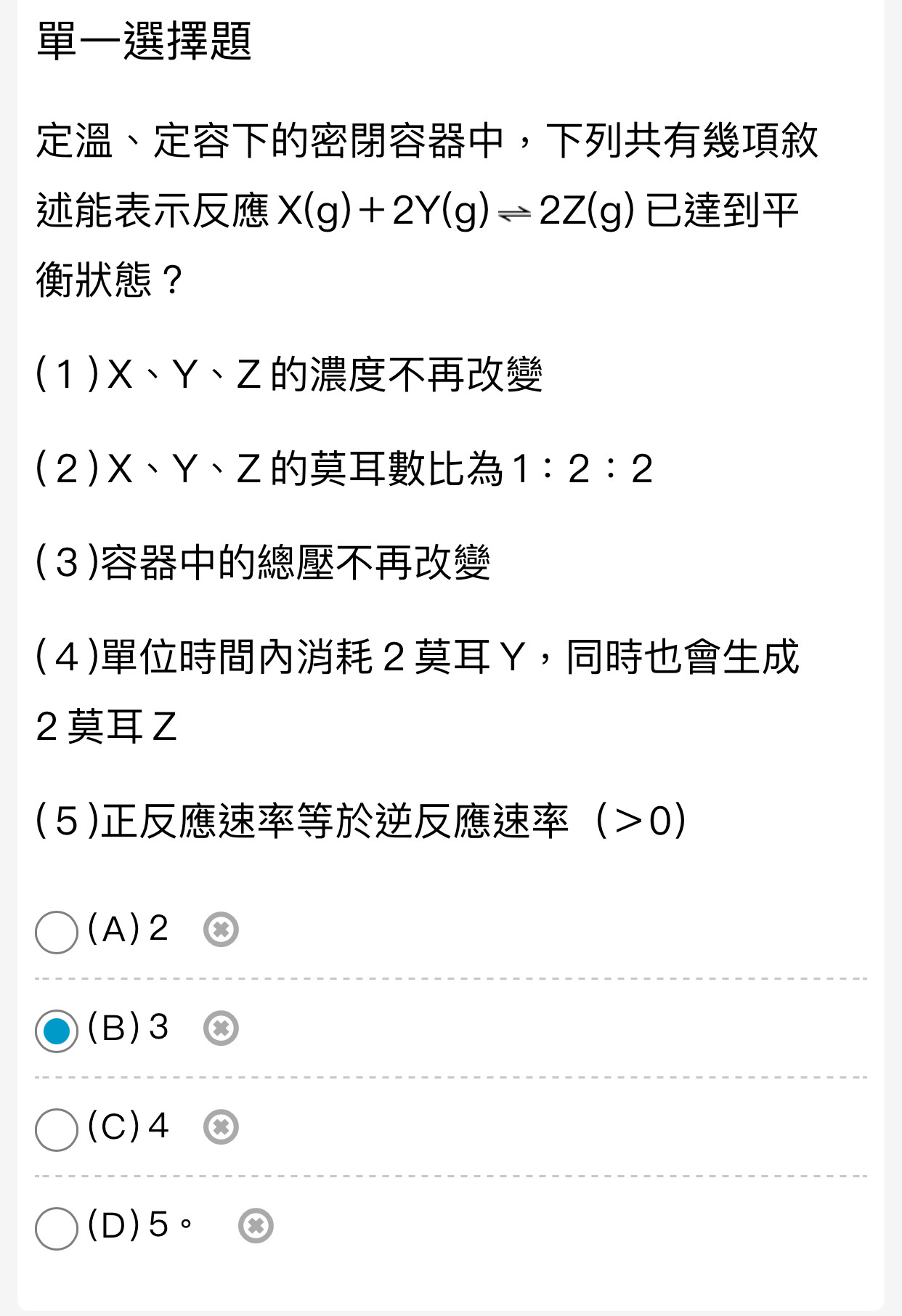Cross out option (B) with its X icon
Viewport: 902px width, 1316px height.
(x=221, y=1028)
